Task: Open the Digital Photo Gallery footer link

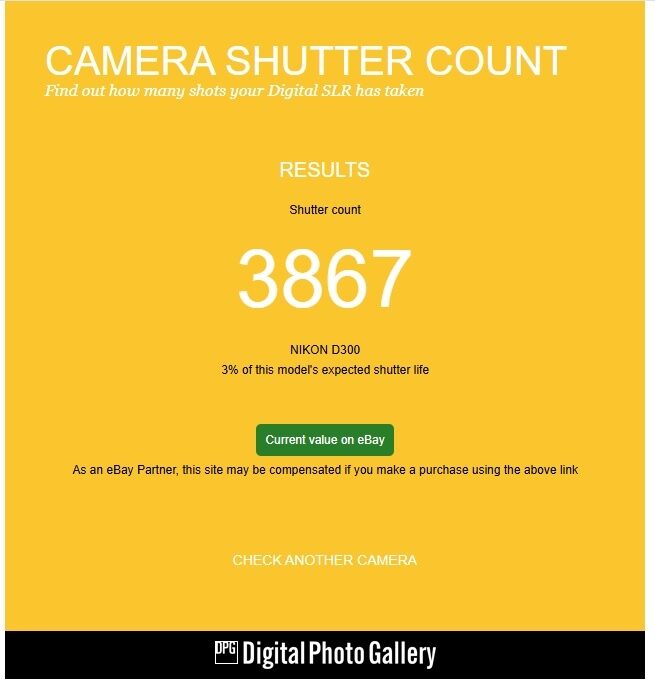Action: 326,654
